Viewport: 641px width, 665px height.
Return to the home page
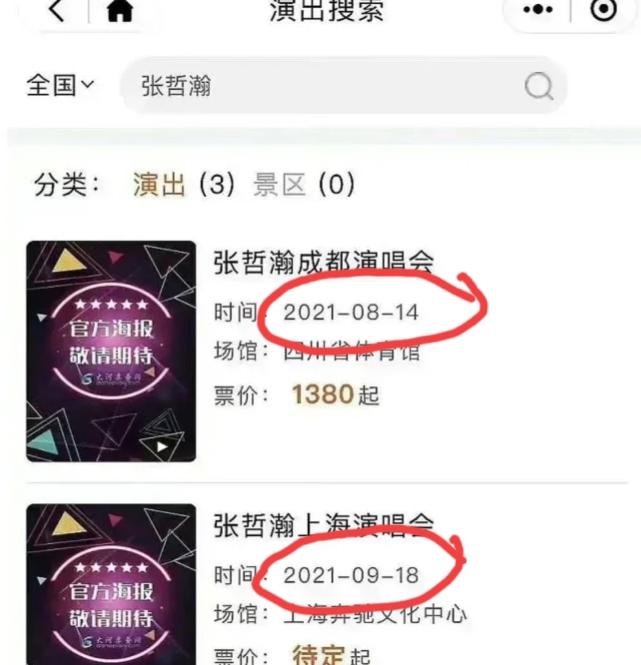(120, 10)
